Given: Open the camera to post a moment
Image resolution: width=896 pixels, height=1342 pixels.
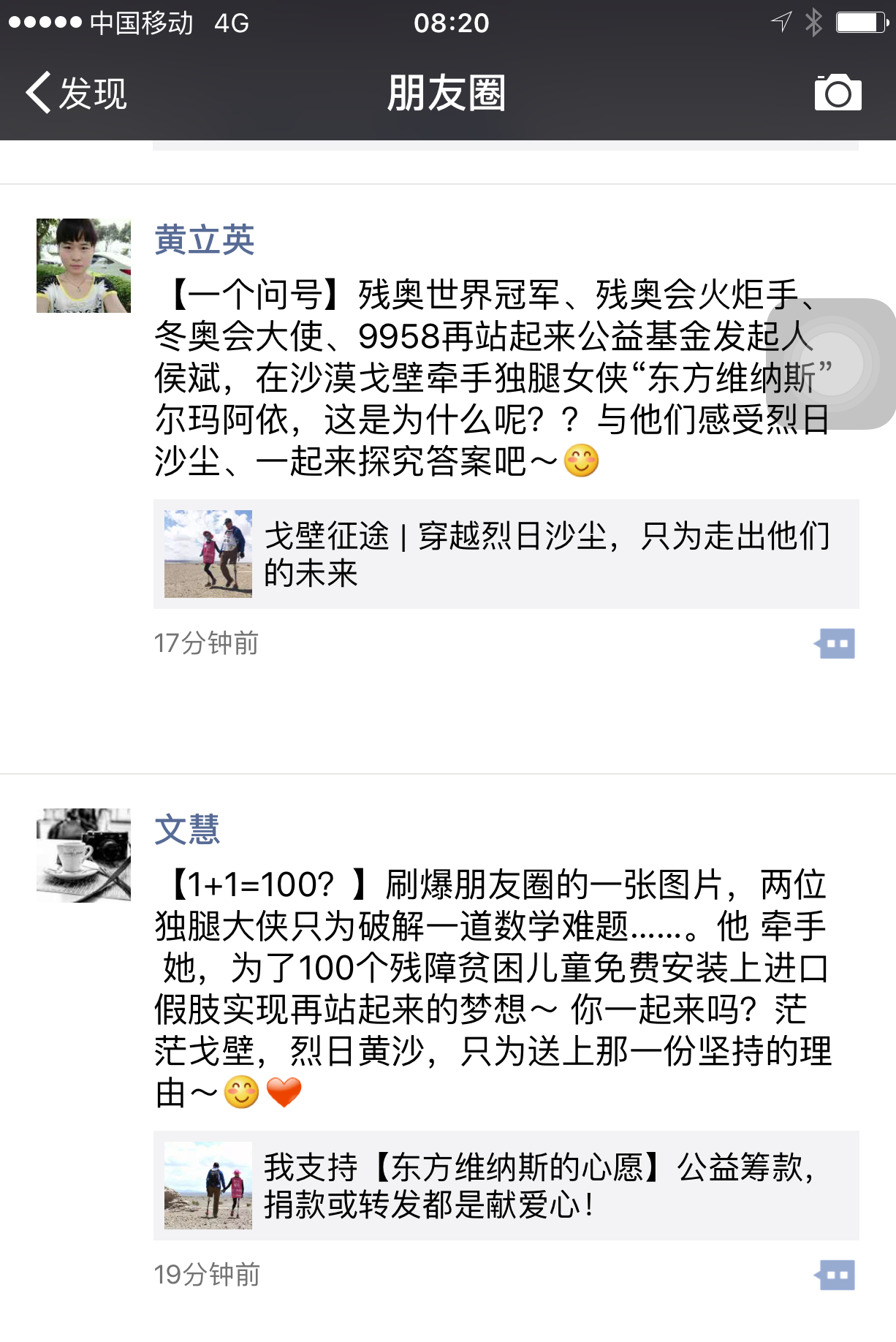Looking at the screenshot, I should click(838, 93).
